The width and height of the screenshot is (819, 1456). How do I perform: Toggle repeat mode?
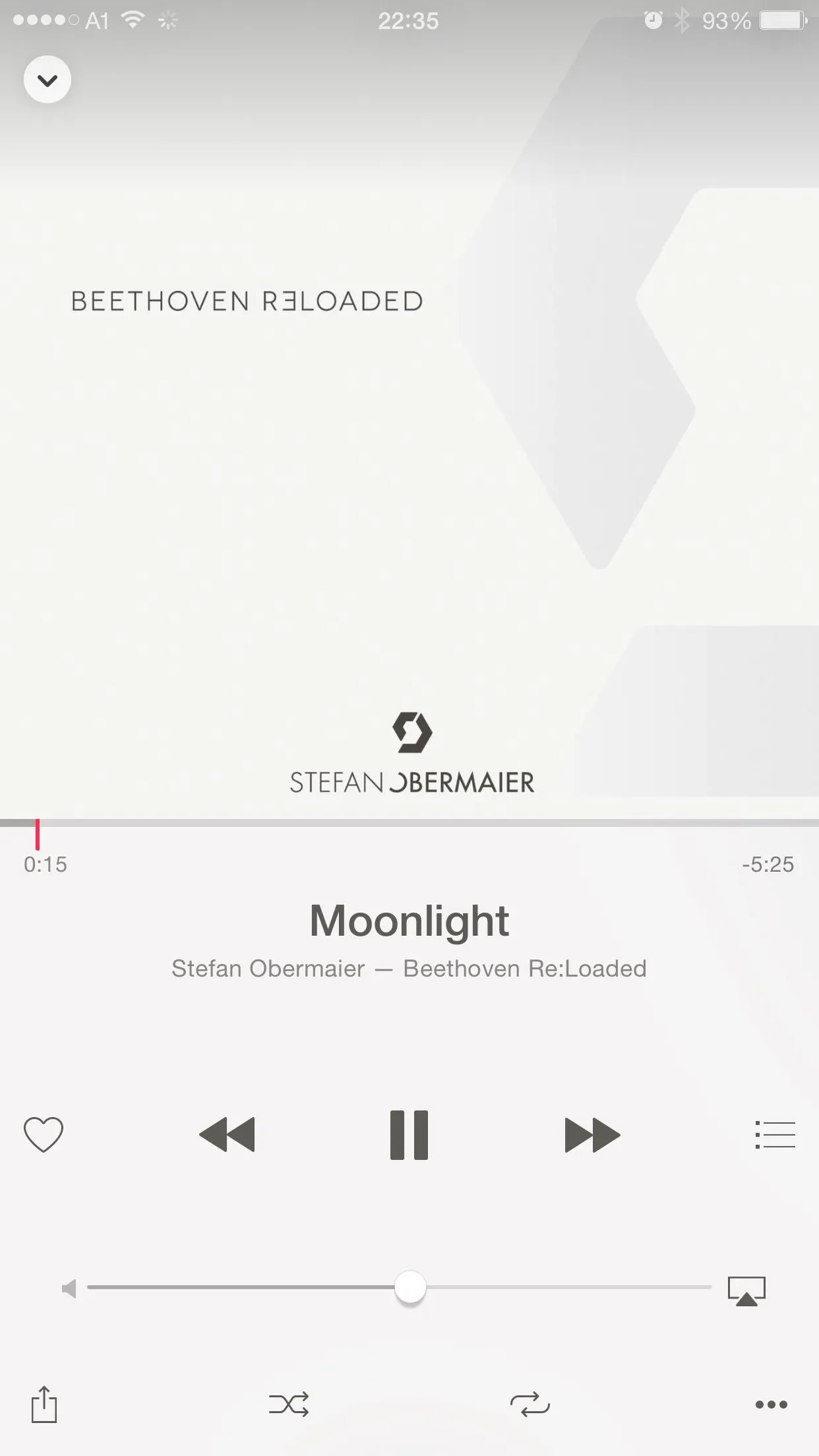click(530, 1404)
